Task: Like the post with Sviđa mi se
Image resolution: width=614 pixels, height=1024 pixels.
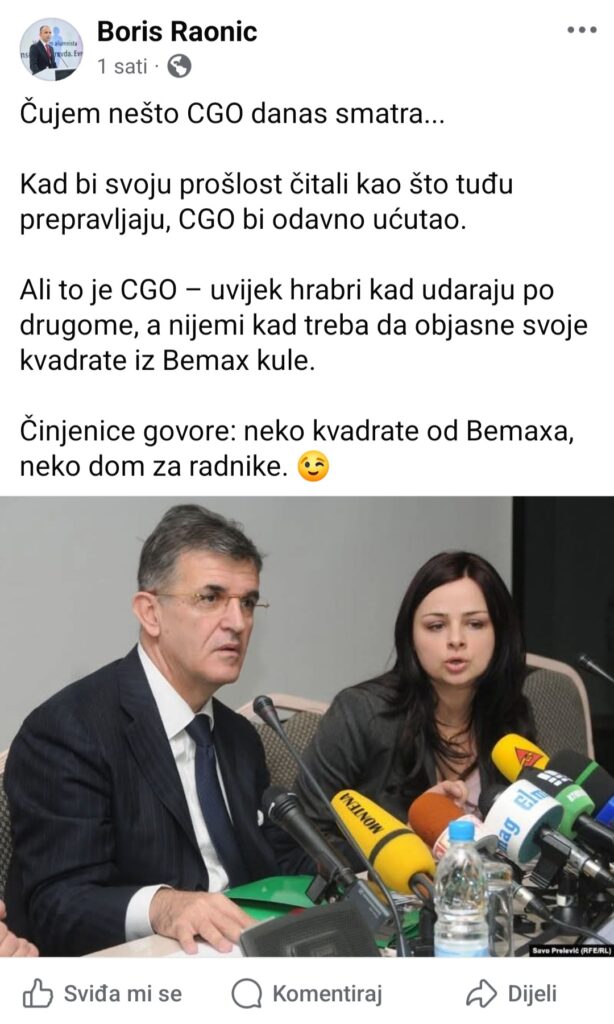Action: (102, 993)
